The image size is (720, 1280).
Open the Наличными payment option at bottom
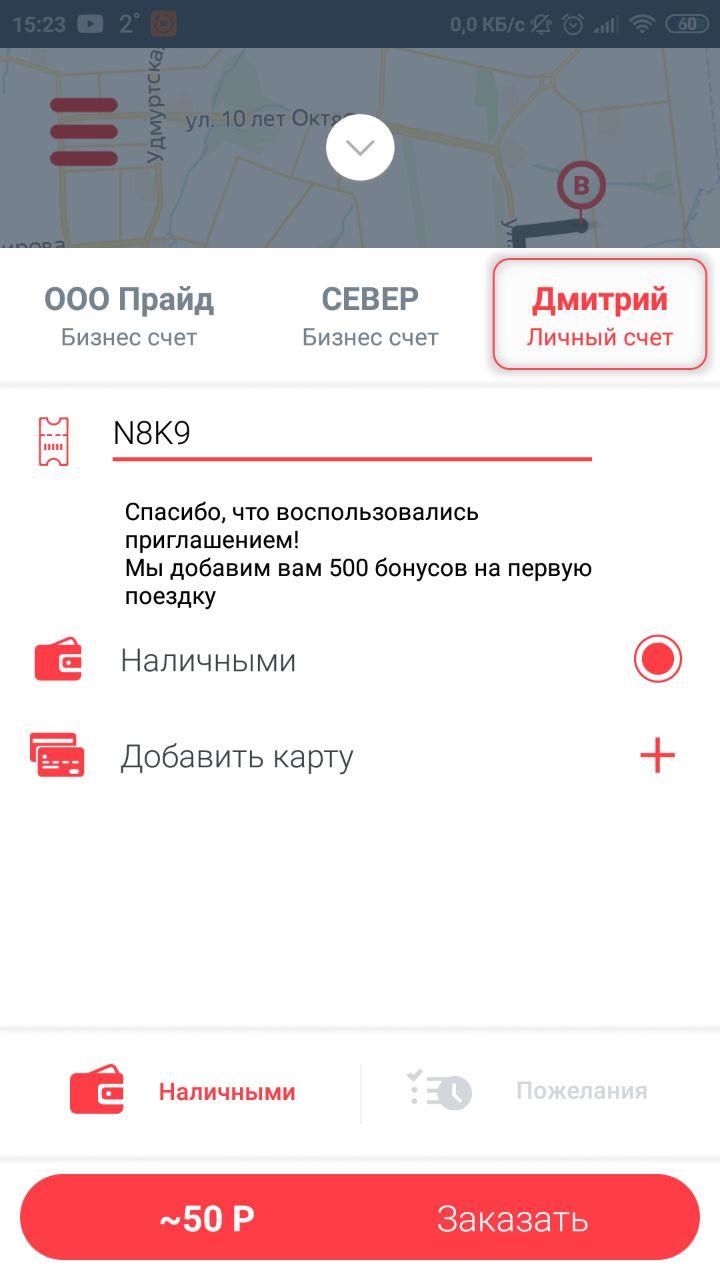(185, 1091)
